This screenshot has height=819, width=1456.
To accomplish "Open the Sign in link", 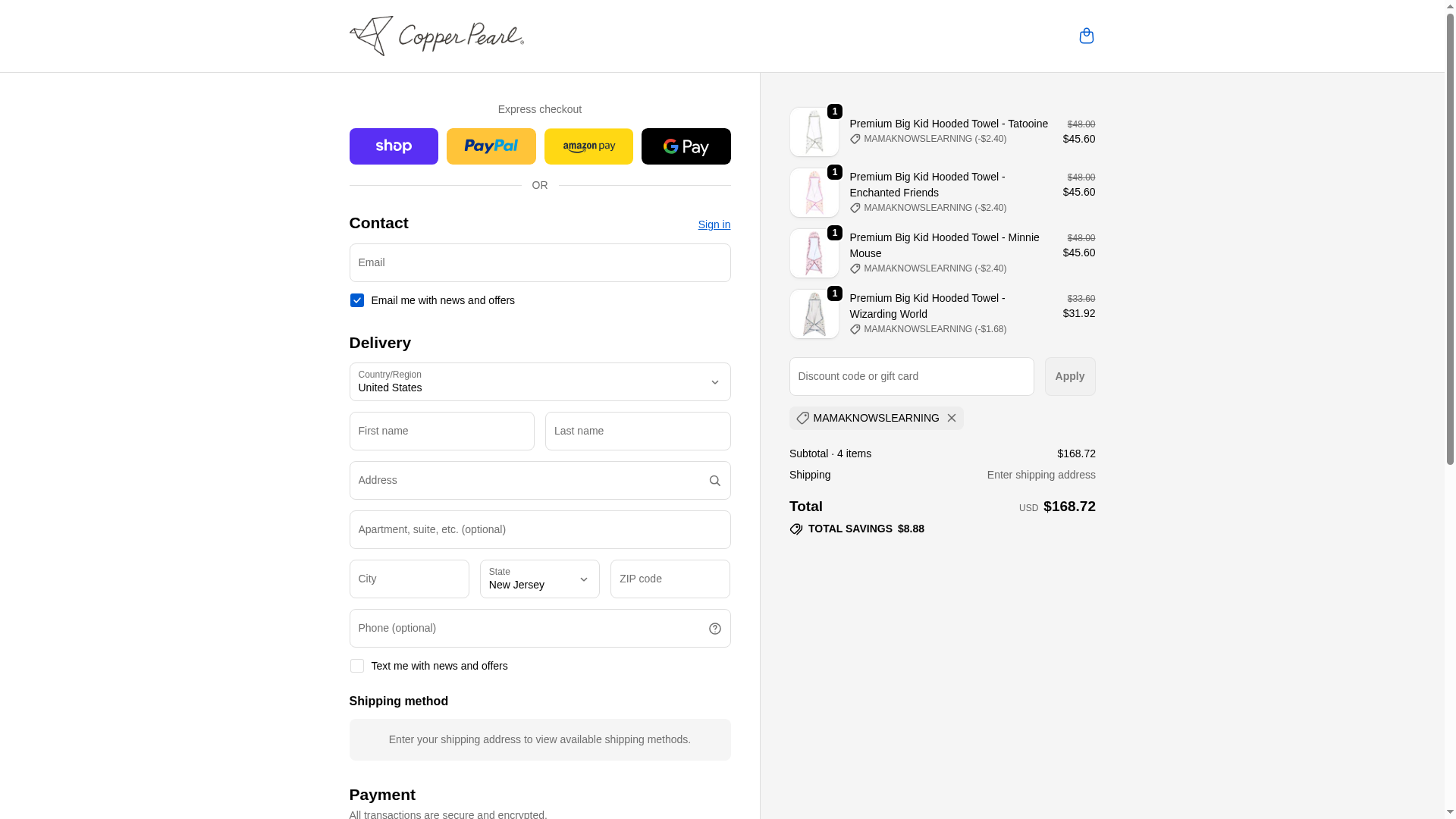I will 714,224.
